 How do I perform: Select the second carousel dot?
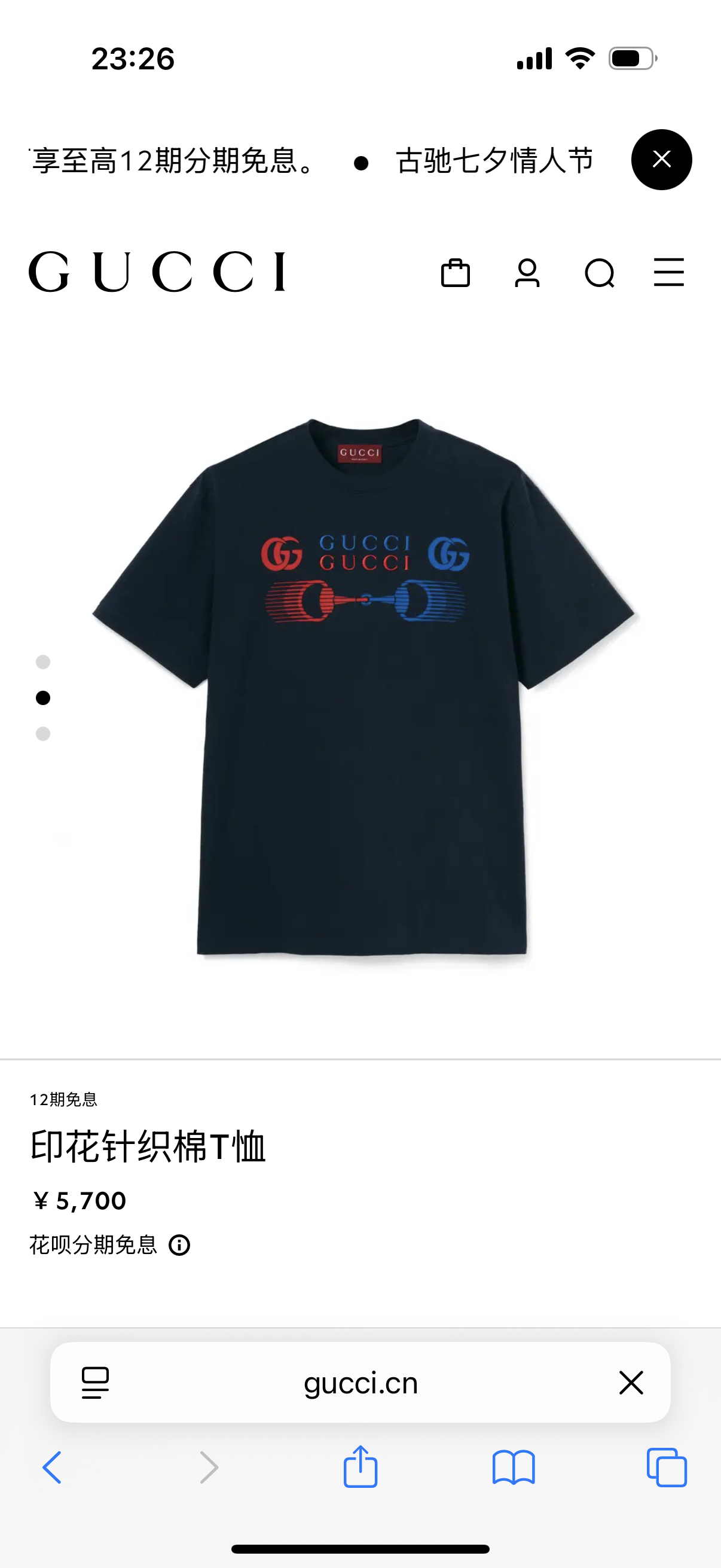pyautogui.click(x=42, y=698)
